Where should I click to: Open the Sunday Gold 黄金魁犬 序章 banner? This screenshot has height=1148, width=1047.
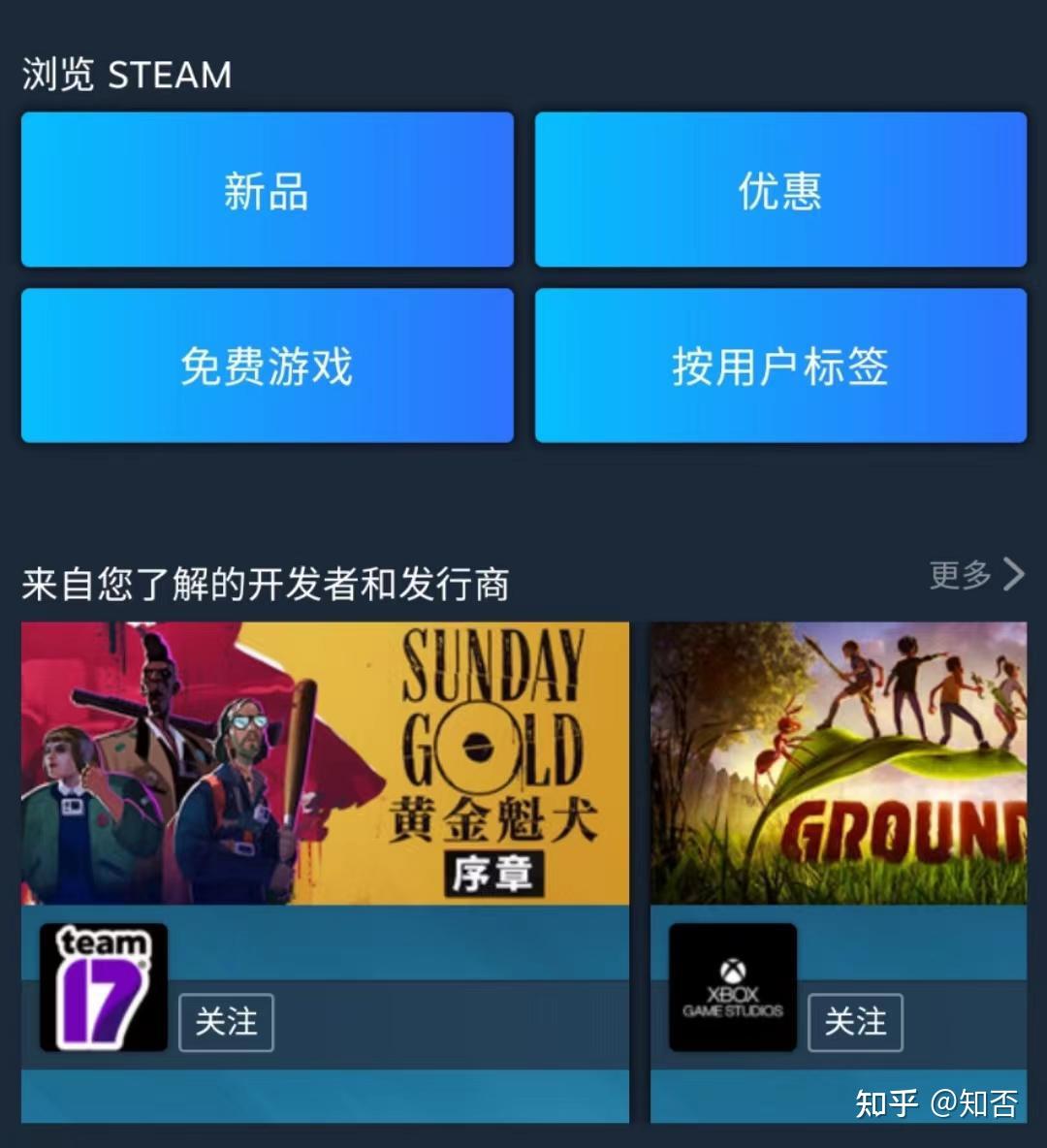tap(325, 766)
